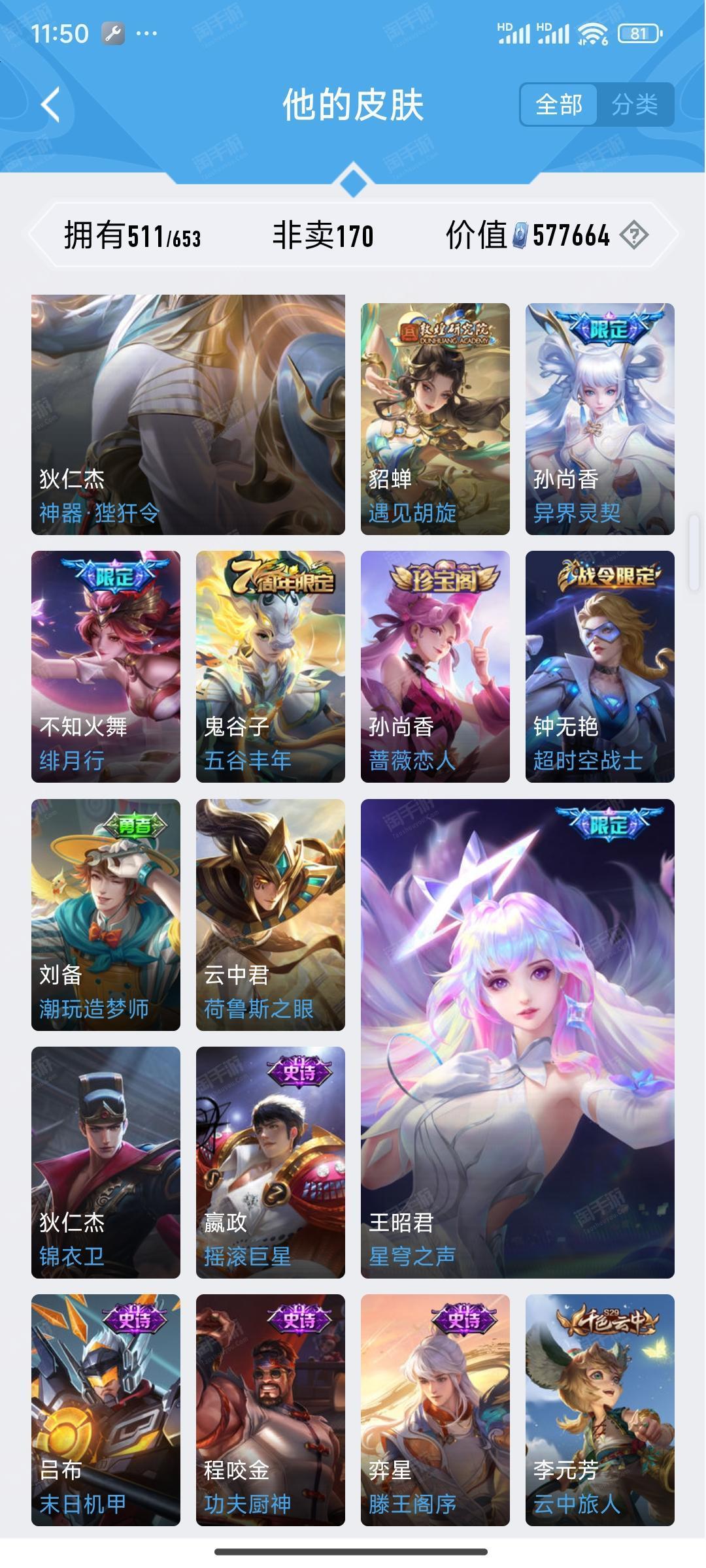The height and width of the screenshot is (1568, 706).
Task: View 不知火舞 绯月行 skin
Action: click(106, 666)
